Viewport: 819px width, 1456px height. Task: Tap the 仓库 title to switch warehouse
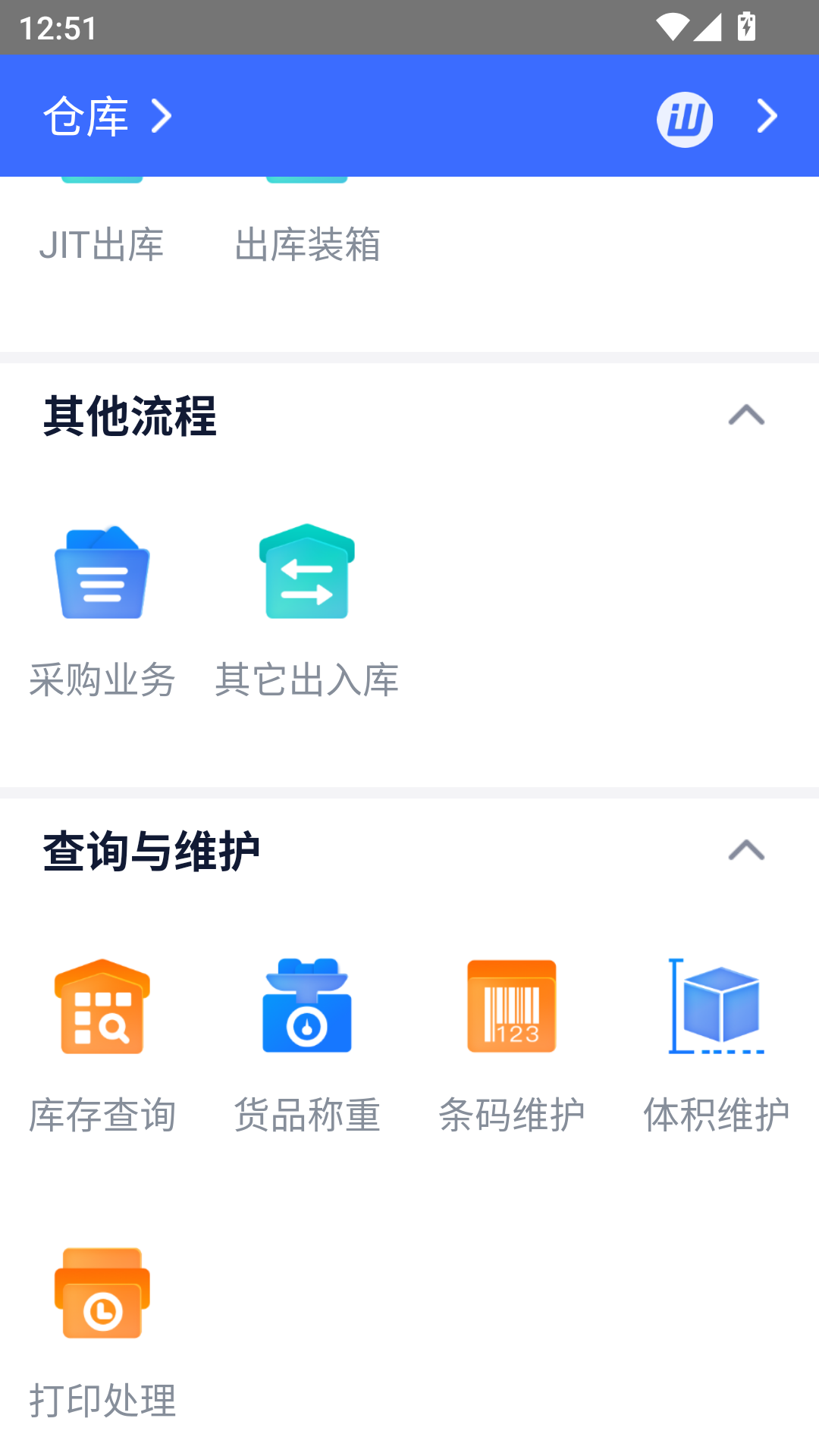point(86,115)
